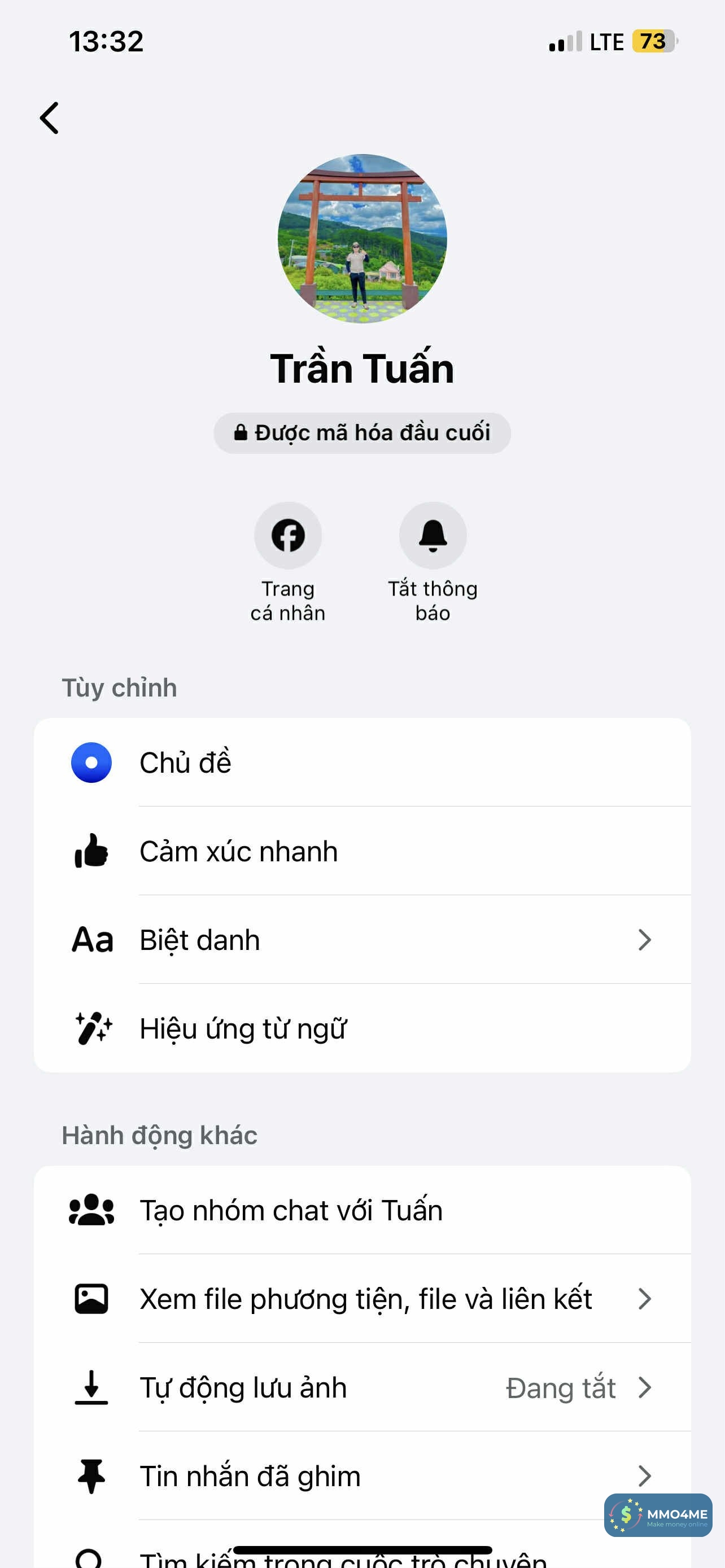Screen dimensions: 725x1568
Task: Tap the Được mã hóa đầu cuối badge
Action: (362, 433)
